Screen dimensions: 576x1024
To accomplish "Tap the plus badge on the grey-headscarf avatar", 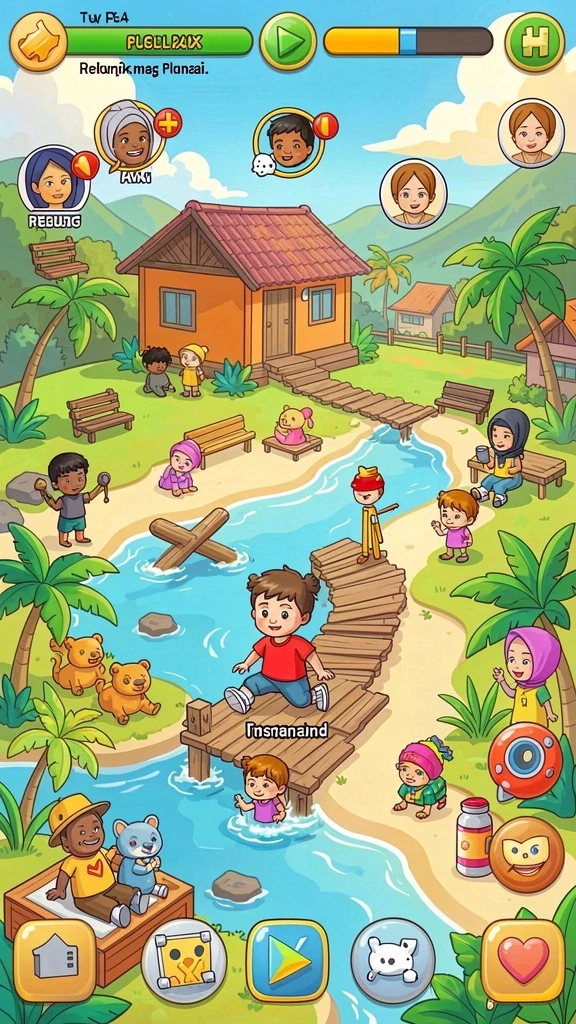I will [x=168, y=123].
